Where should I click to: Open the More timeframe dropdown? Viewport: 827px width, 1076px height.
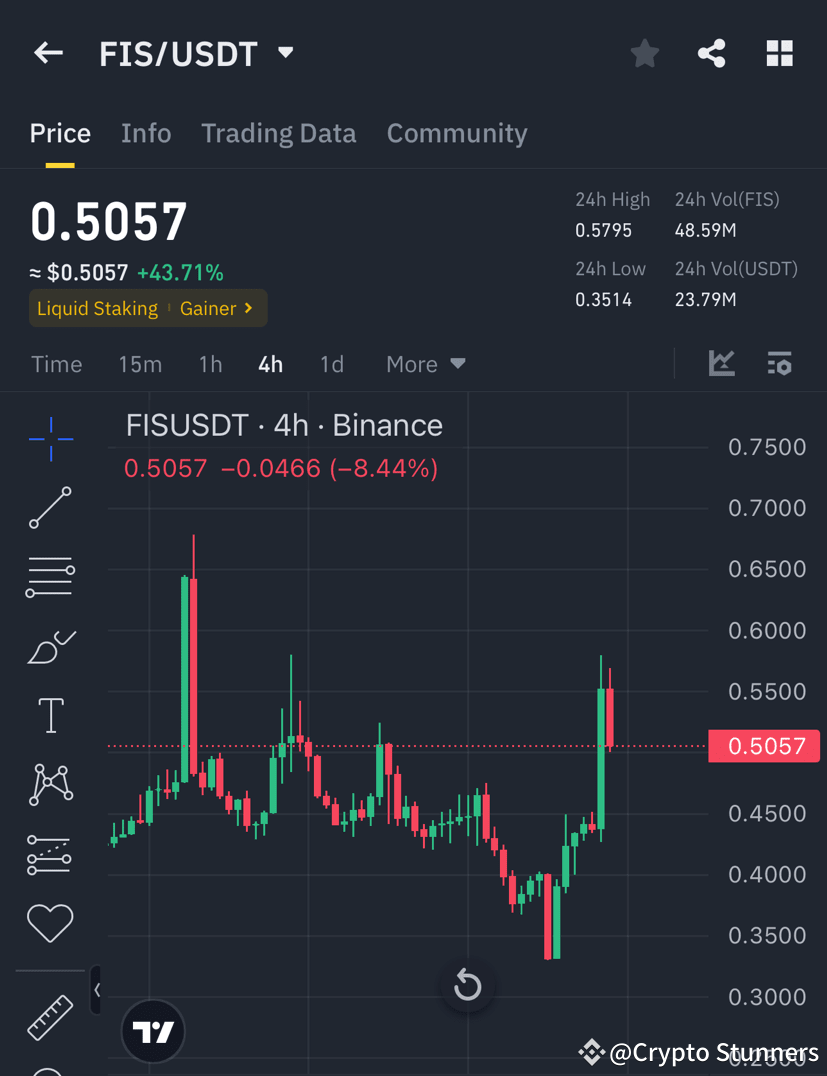tap(424, 364)
